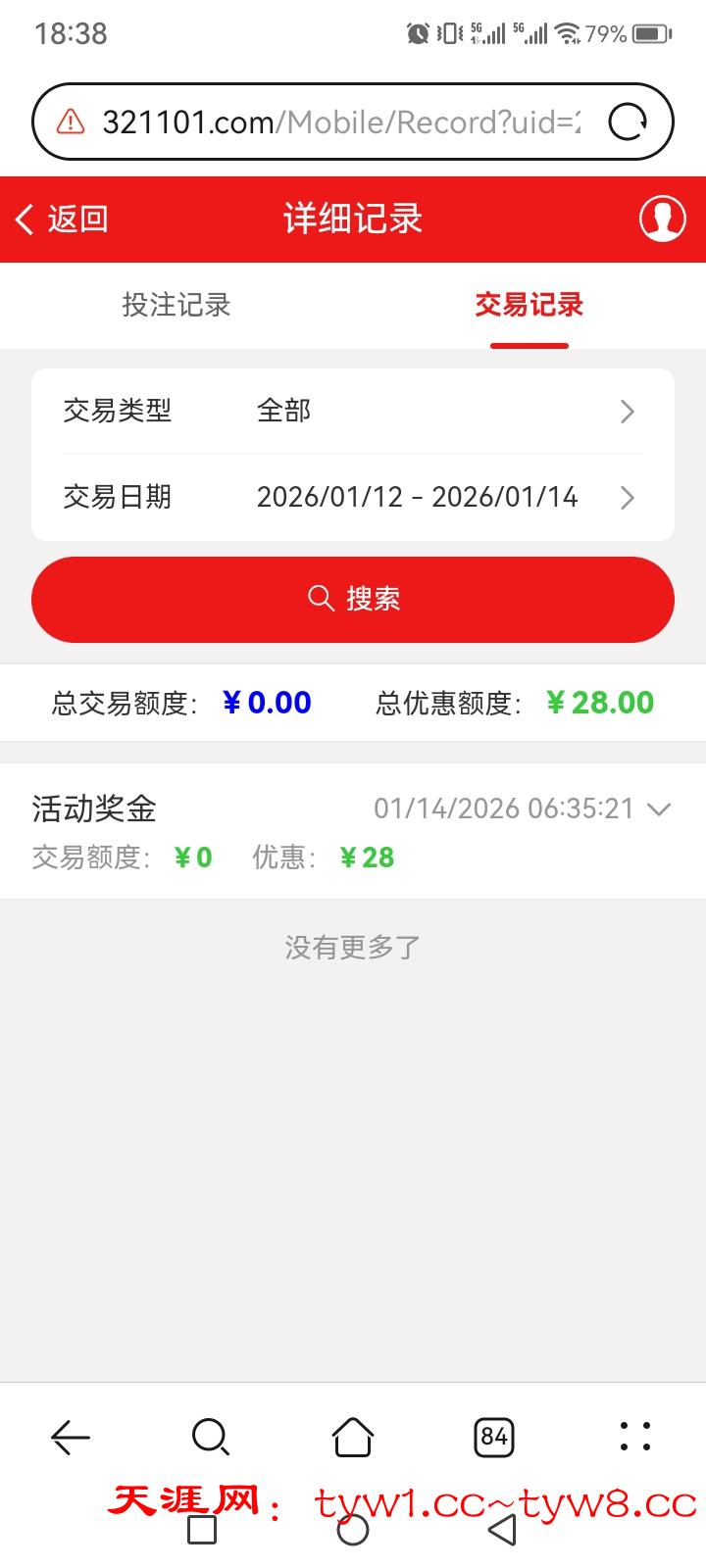Tap 返回 to go back
Viewport: 706px width, 1568px height.
[63, 219]
